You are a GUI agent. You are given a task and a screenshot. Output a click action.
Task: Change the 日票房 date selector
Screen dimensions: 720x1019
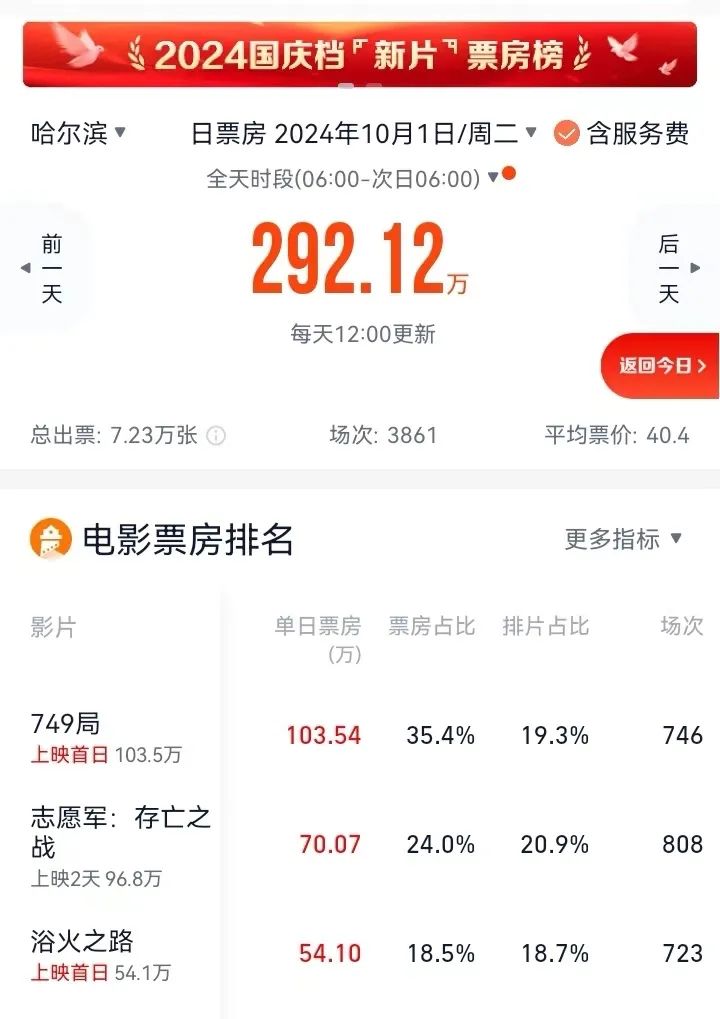[364, 133]
